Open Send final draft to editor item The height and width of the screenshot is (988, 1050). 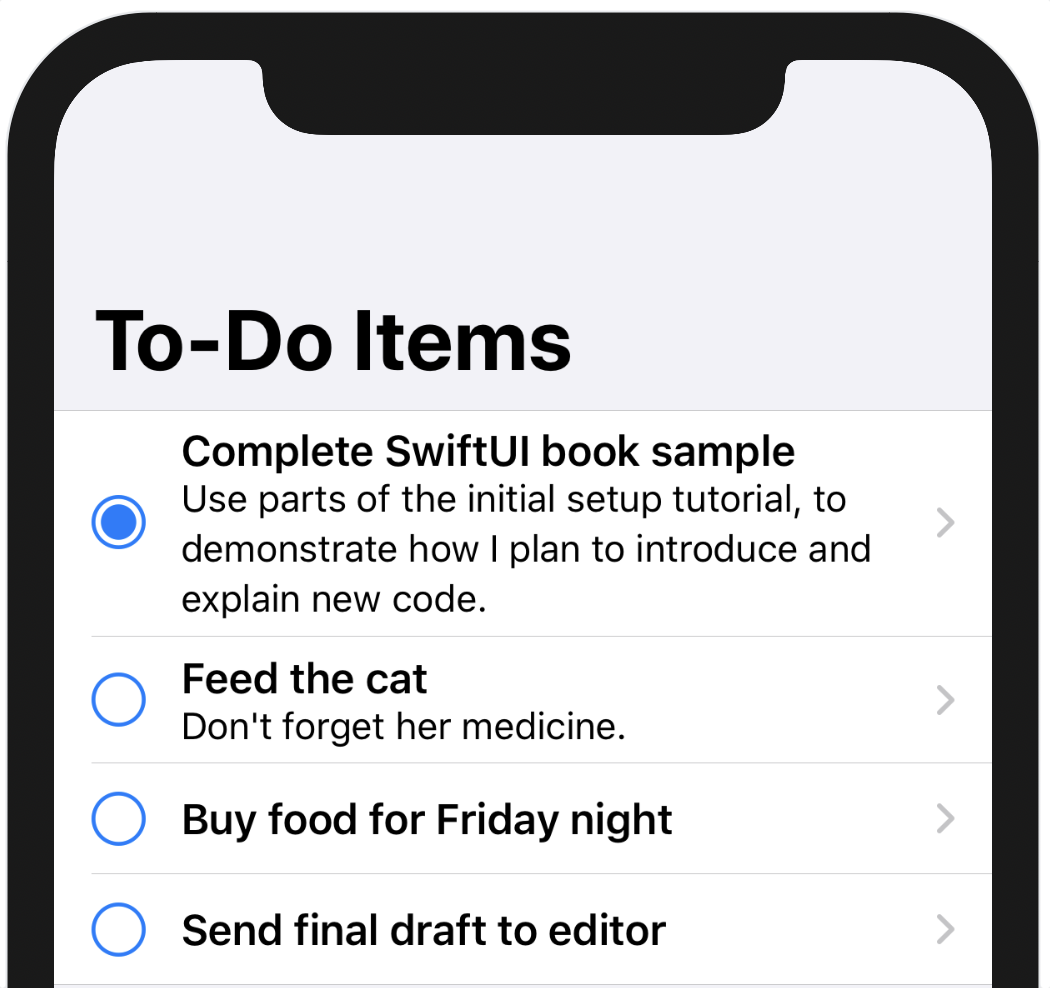[945, 931]
